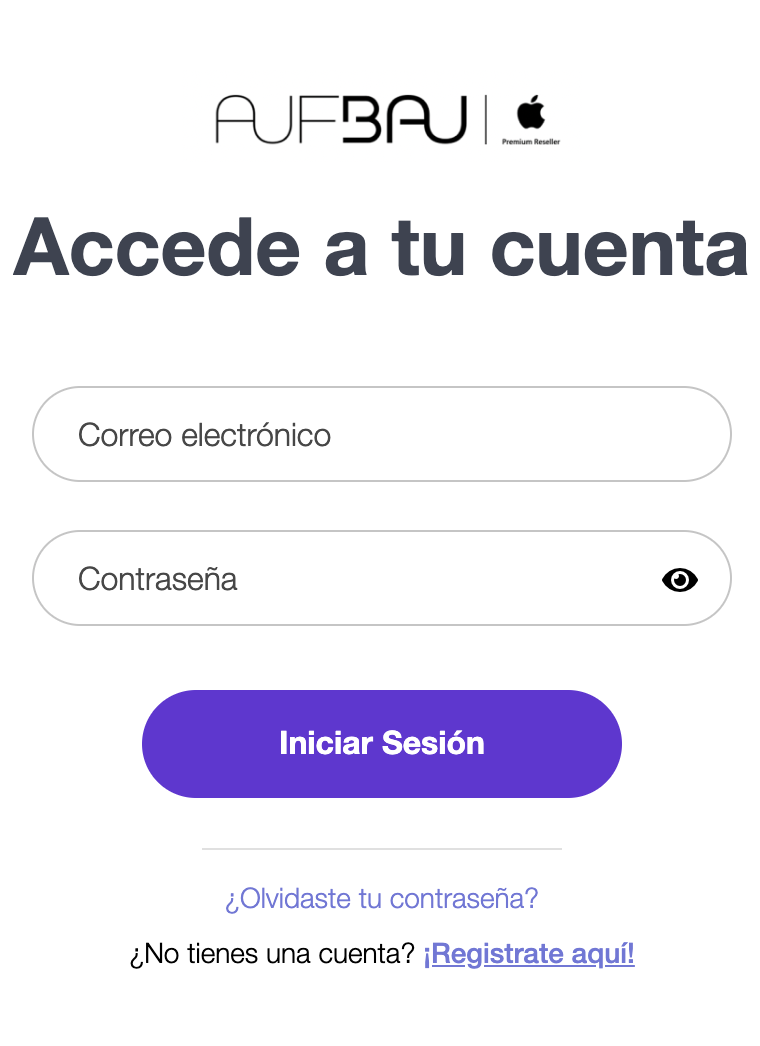Tap the Iniciar Sesión button
Screen dimensions: 760x1046
click(x=381, y=743)
